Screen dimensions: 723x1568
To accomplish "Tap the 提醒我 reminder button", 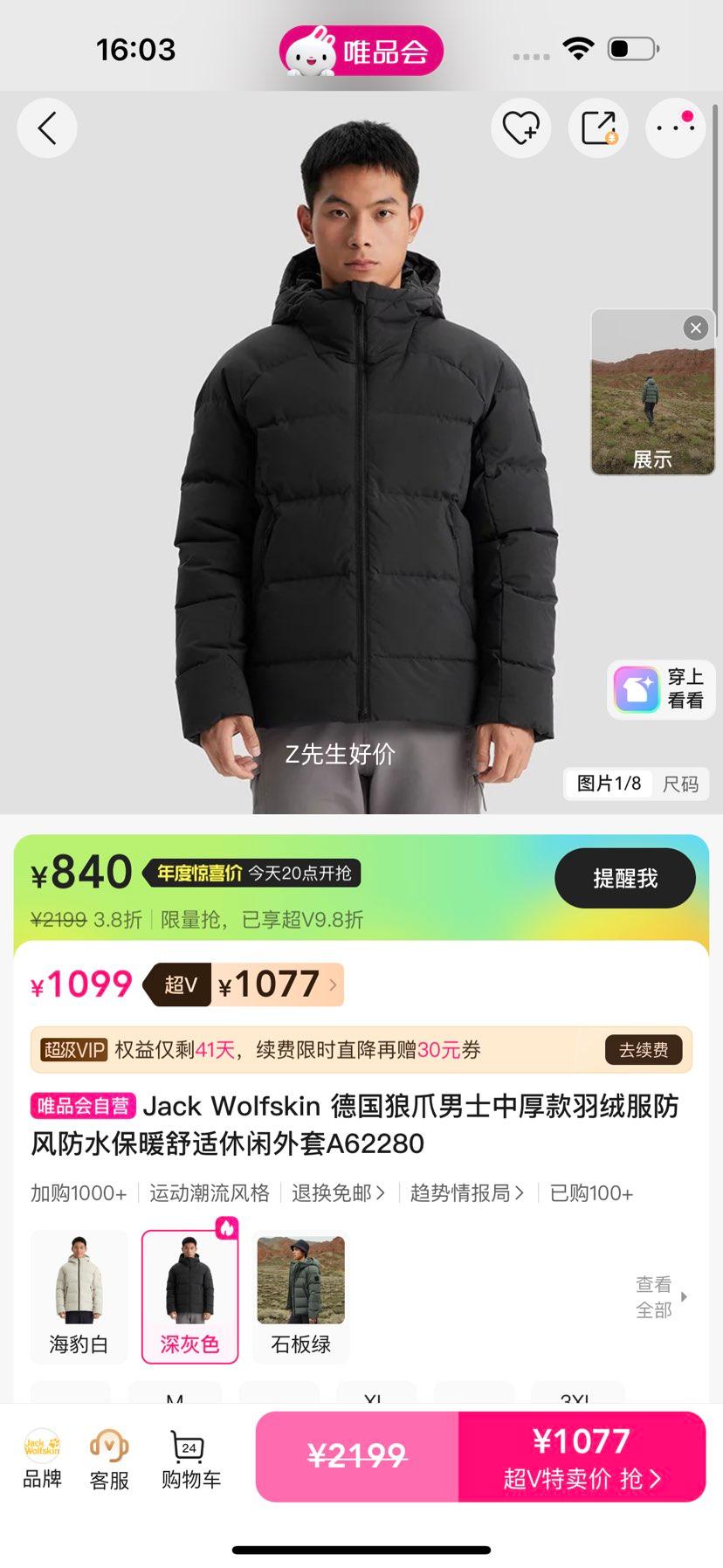I will click(625, 878).
